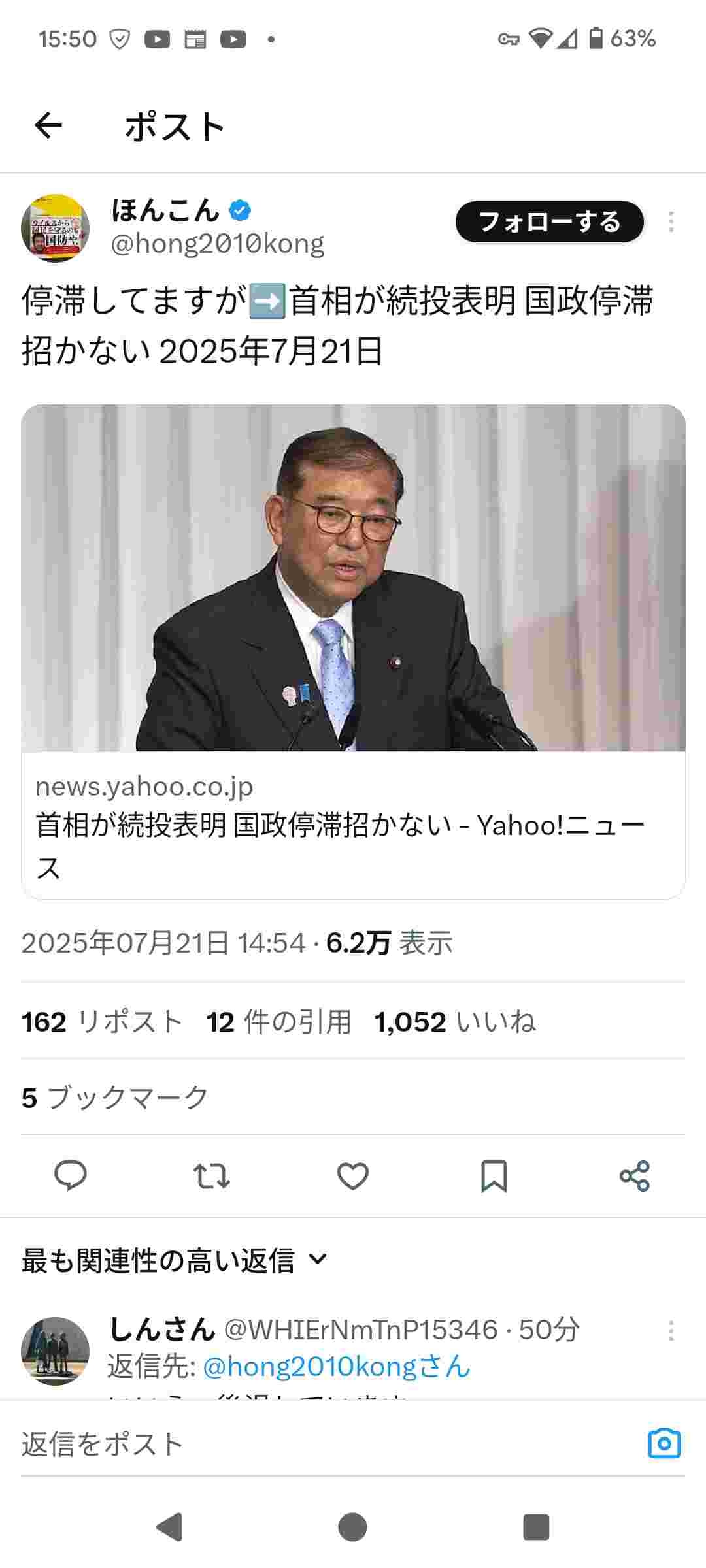The width and height of the screenshot is (706, 1568).
Task: Like the post with the heart icon
Action: (353, 1176)
